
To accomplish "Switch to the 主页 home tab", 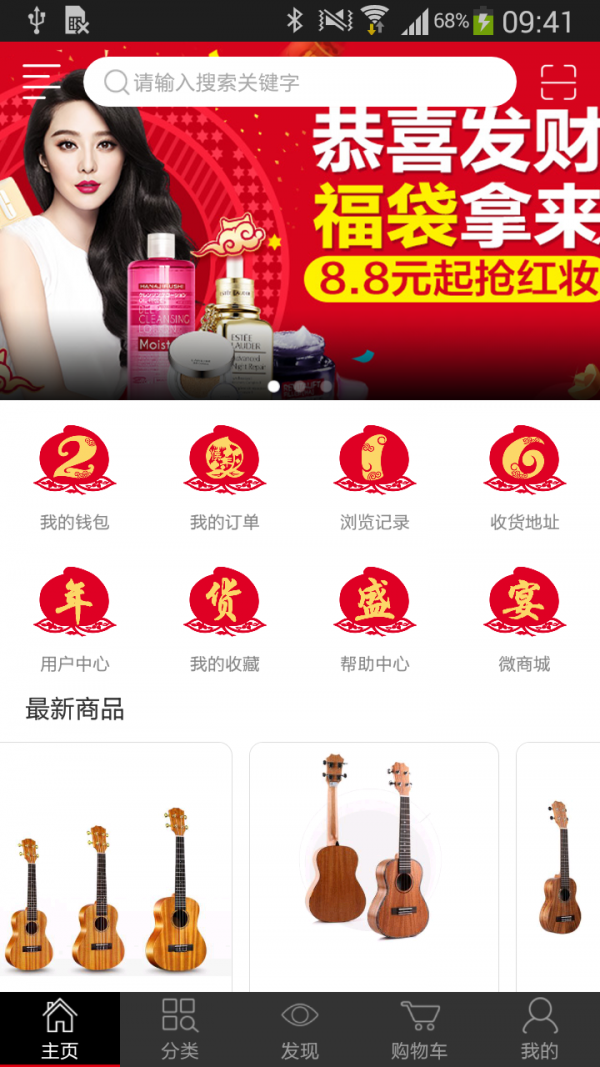I will coord(60,1029).
